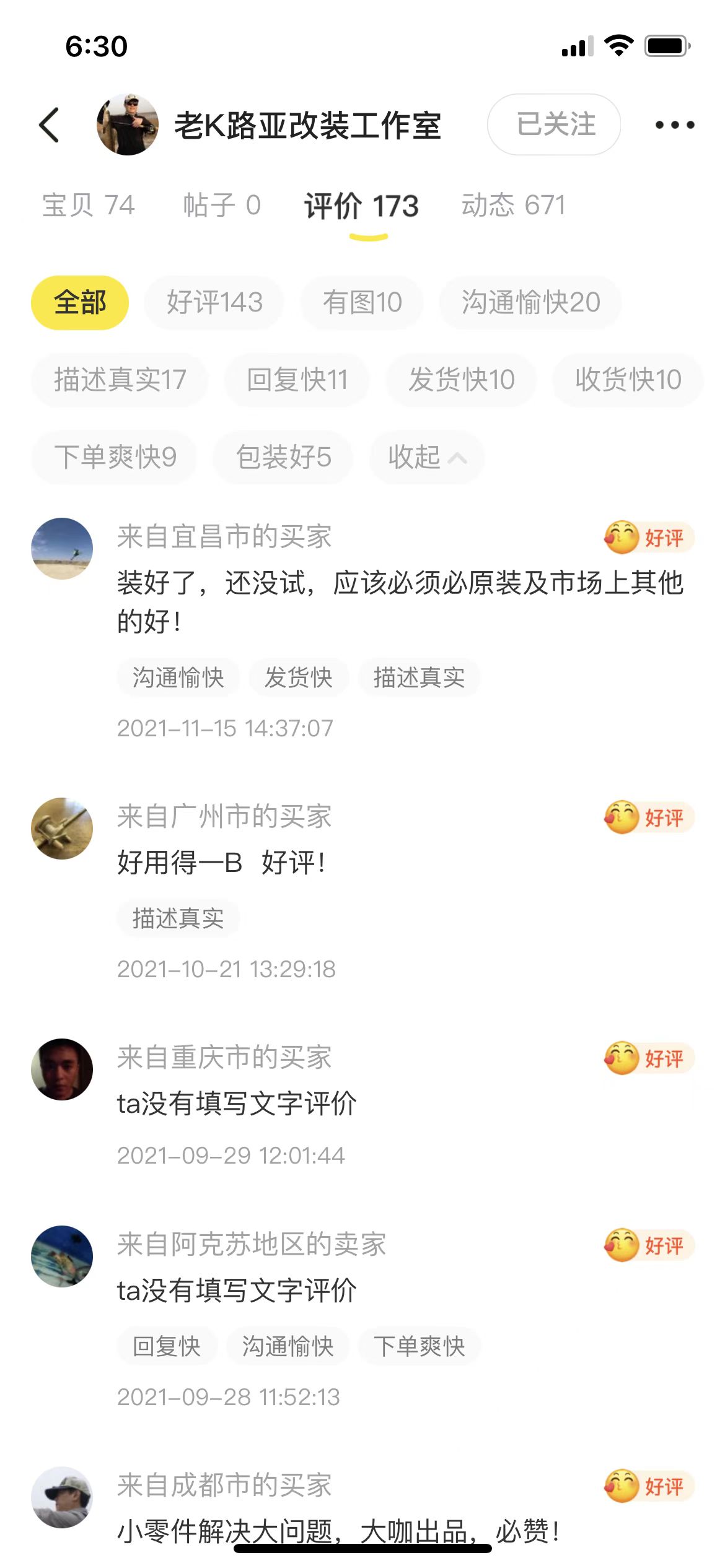Apply the 收货快10 filter
The image size is (725, 1568).
tap(628, 380)
